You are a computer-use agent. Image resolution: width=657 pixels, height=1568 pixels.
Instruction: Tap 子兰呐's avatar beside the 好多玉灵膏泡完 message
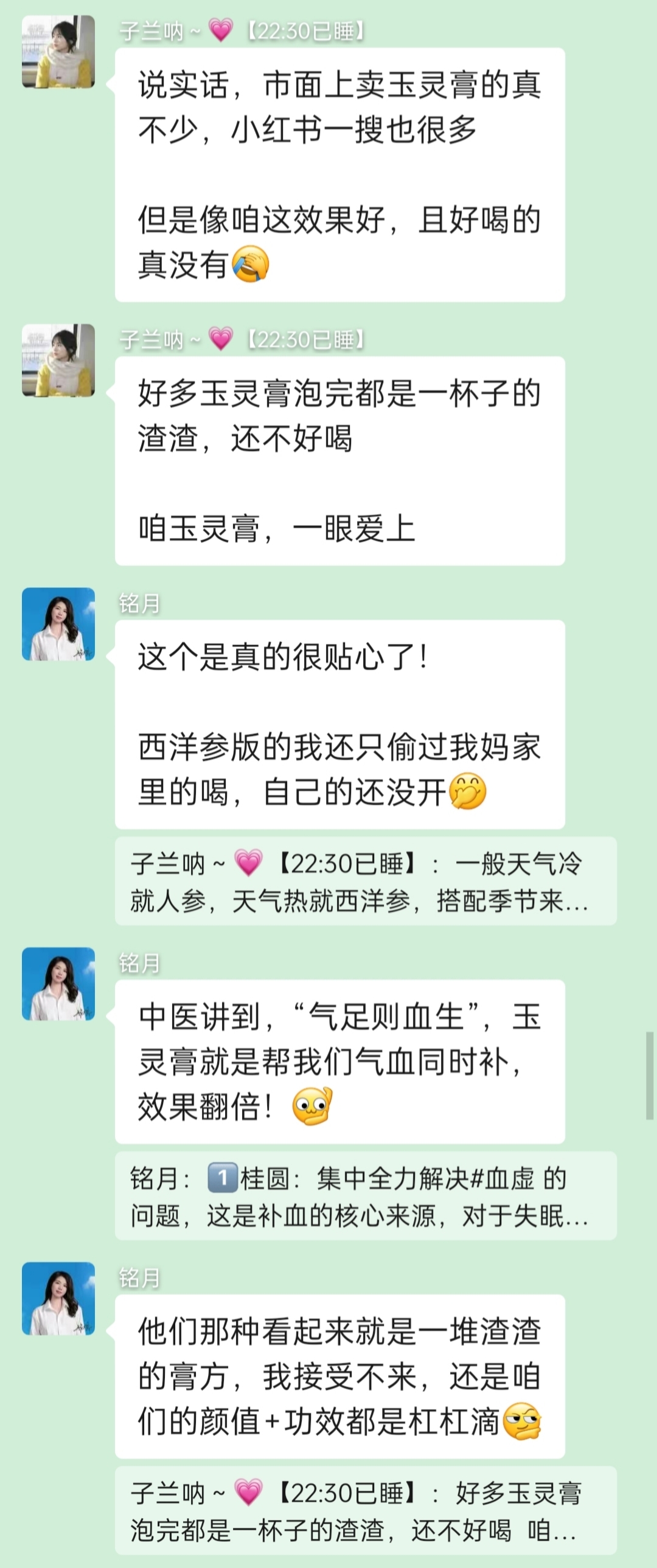pos(58,361)
